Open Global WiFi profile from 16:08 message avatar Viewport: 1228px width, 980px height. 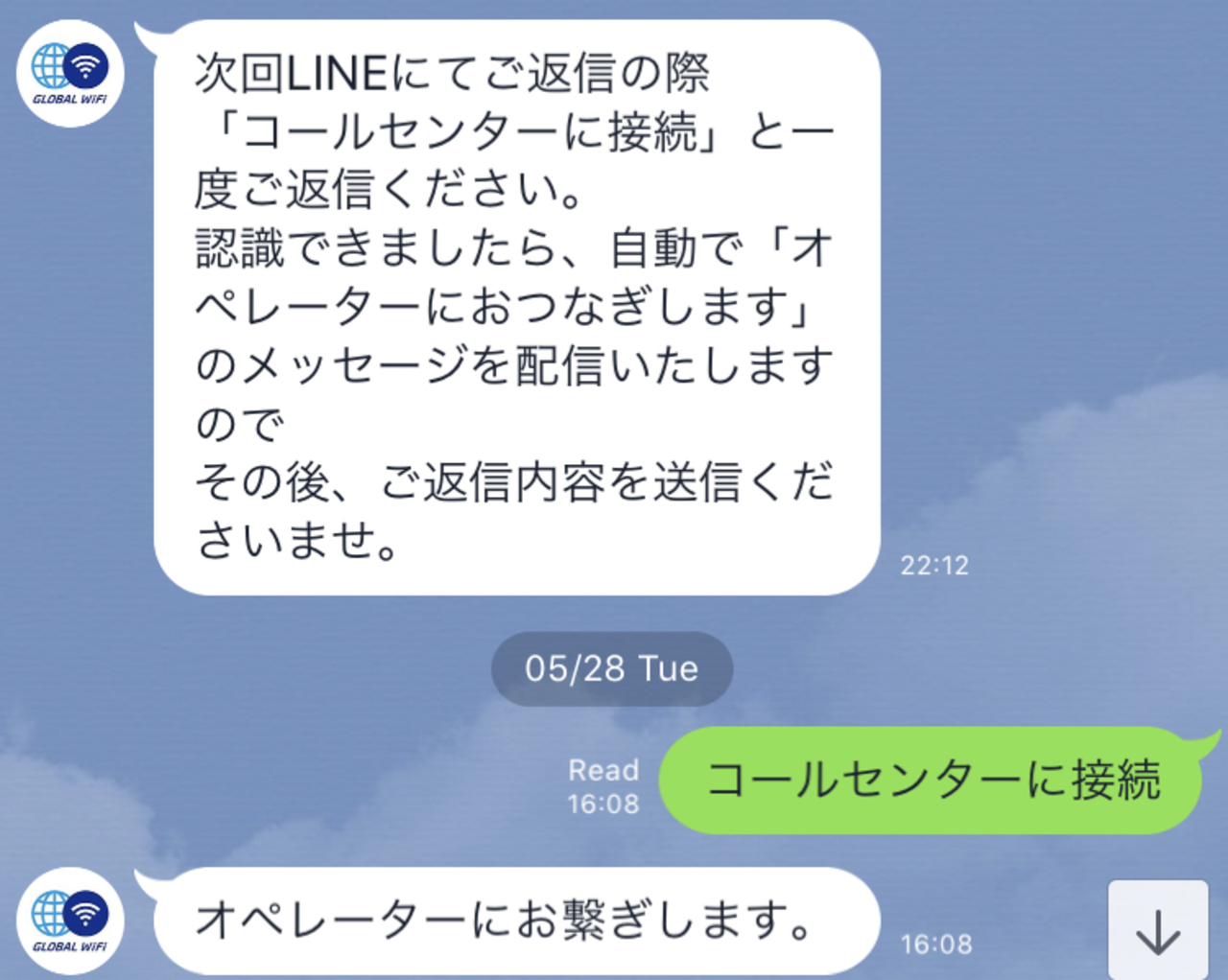coord(70,920)
